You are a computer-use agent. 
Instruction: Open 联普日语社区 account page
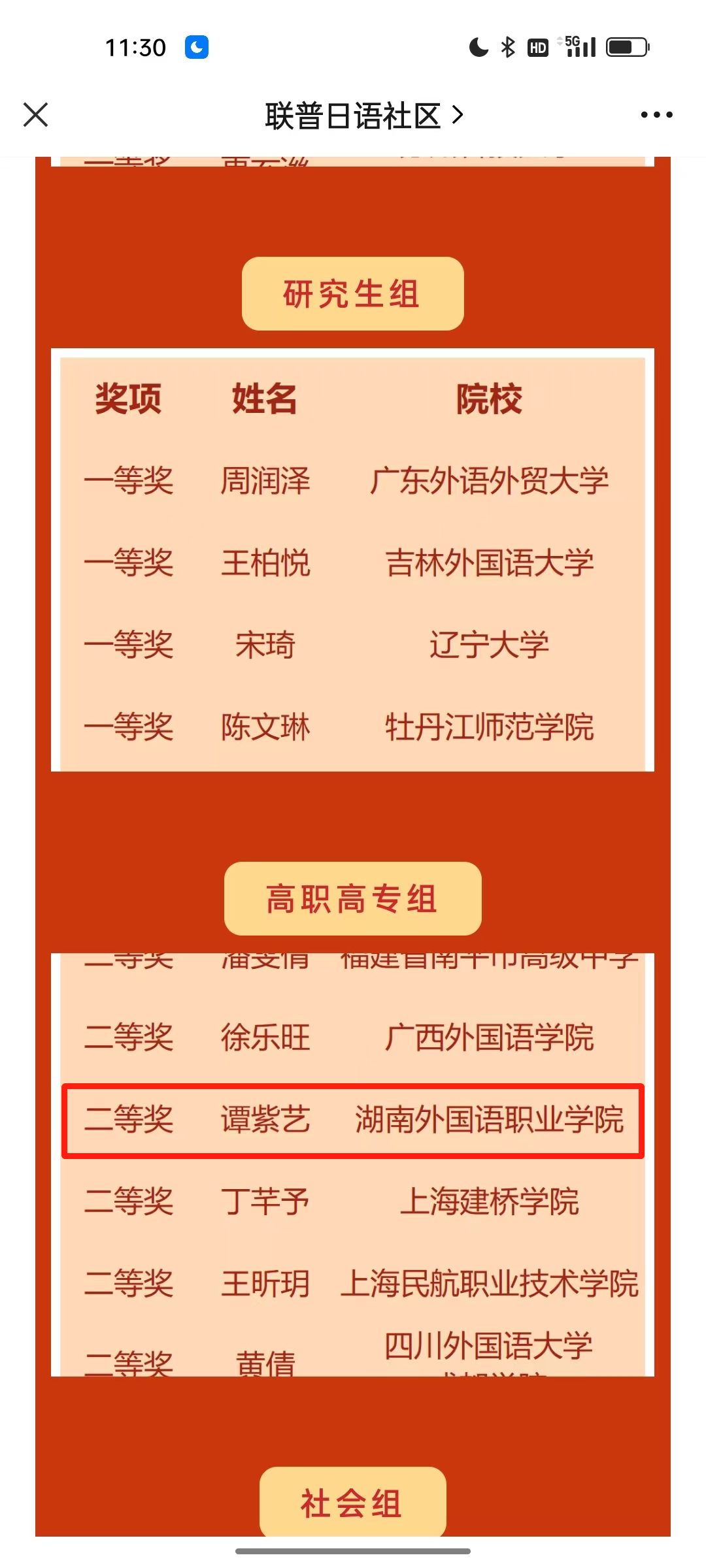point(363,116)
